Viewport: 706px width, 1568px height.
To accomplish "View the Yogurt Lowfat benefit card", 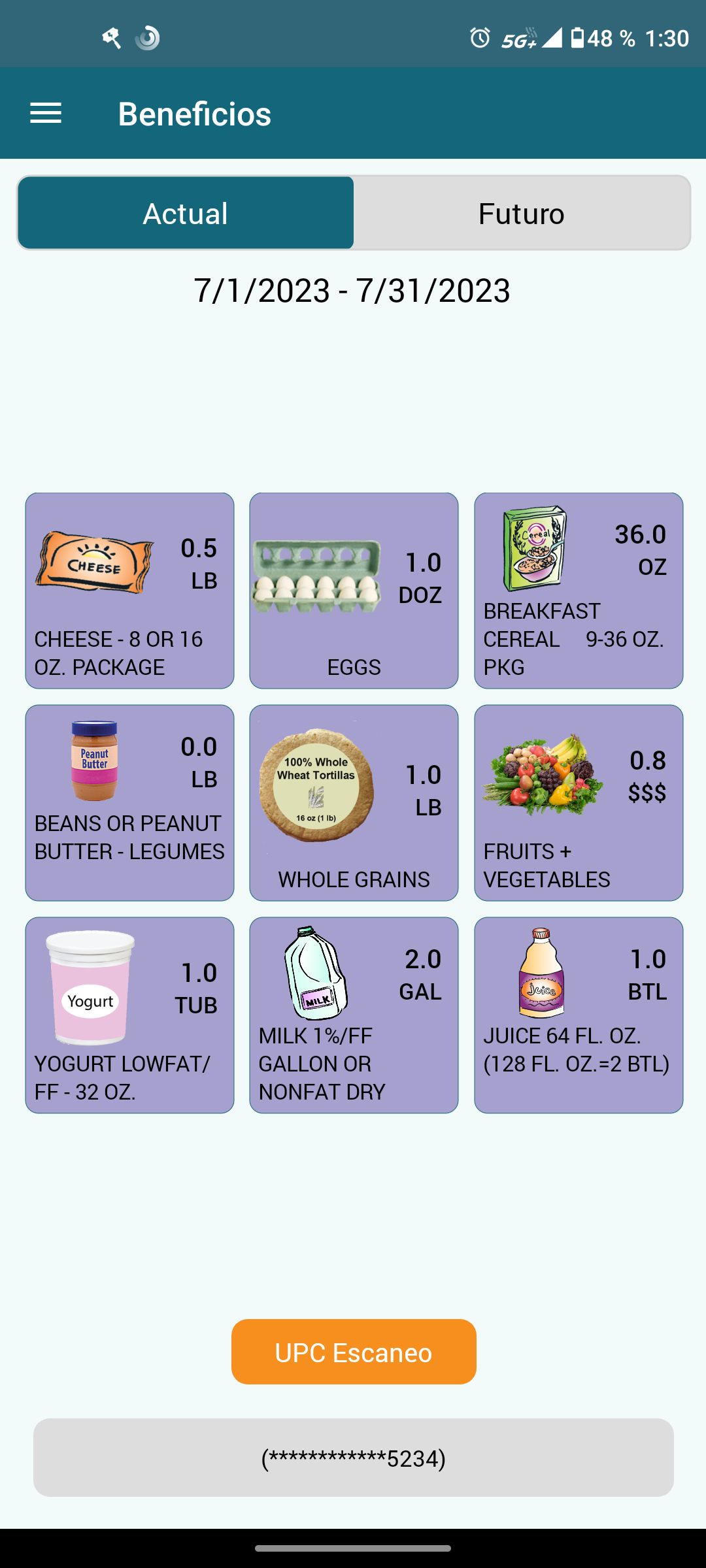I will (129, 1015).
